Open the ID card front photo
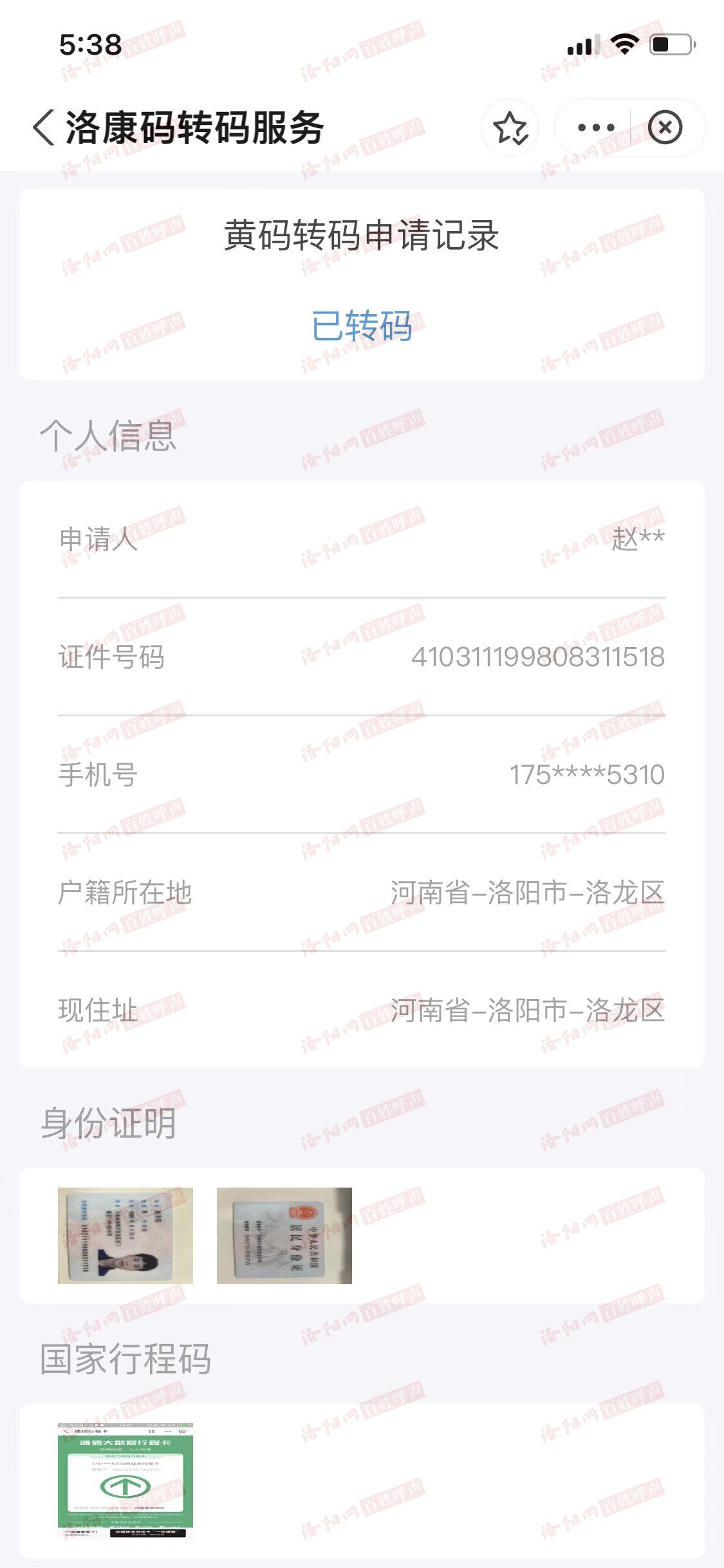Image resolution: width=724 pixels, height=1568 pixels. click(x=125, y=1236)
